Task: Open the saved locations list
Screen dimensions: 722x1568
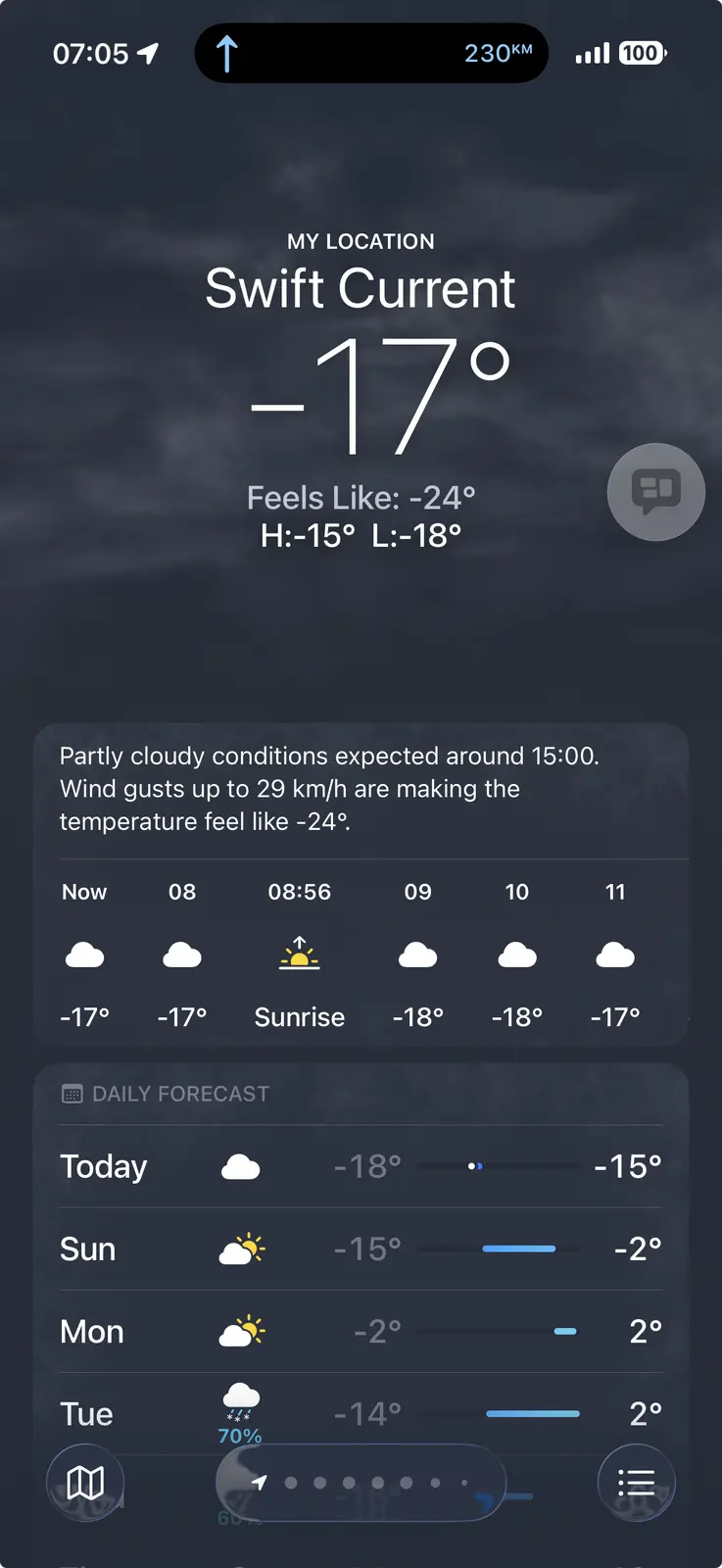Action: (x=636, y=1483)
